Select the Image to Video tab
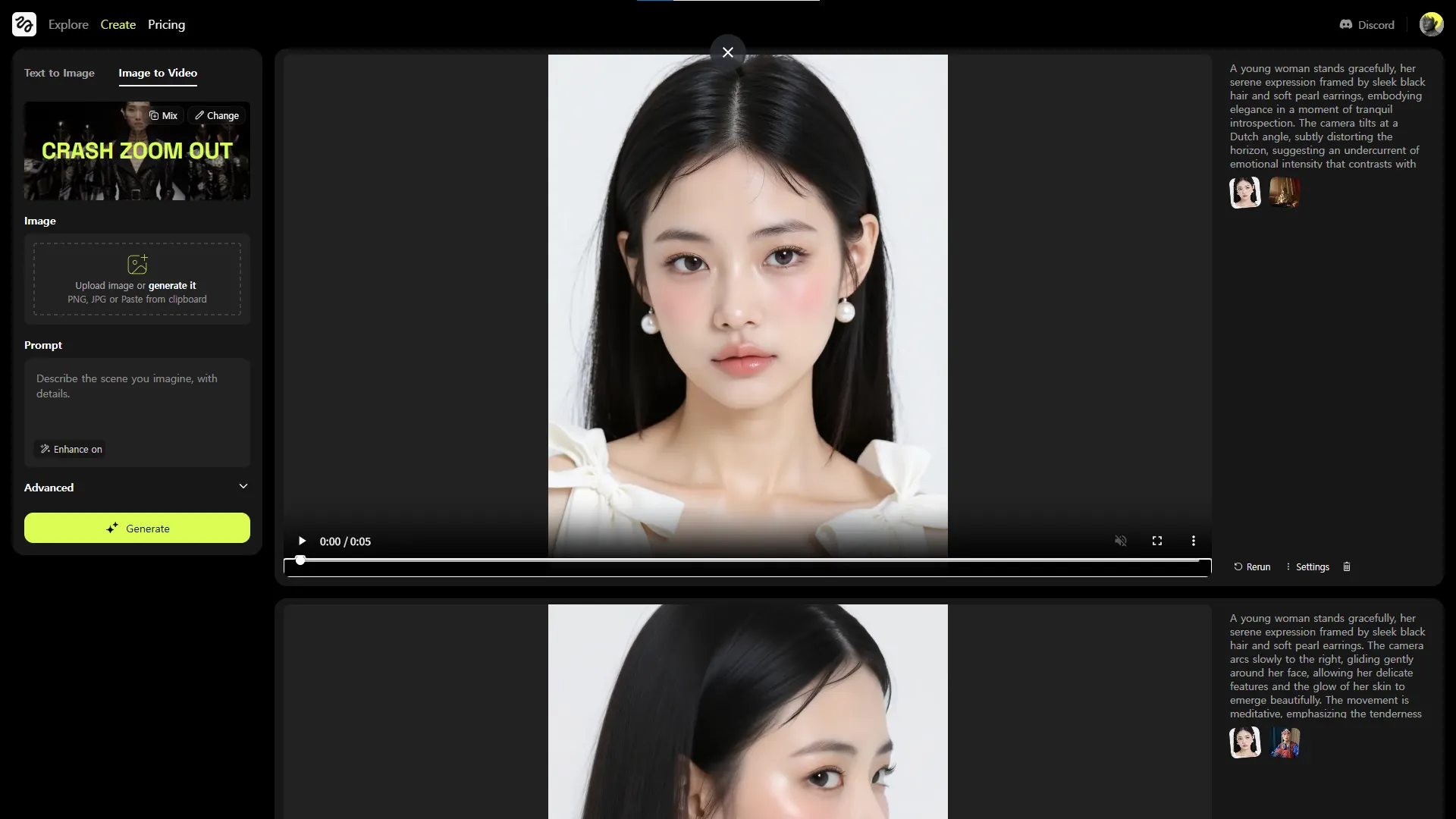Viewport: 1456px width, 819px height. [157, 73]
